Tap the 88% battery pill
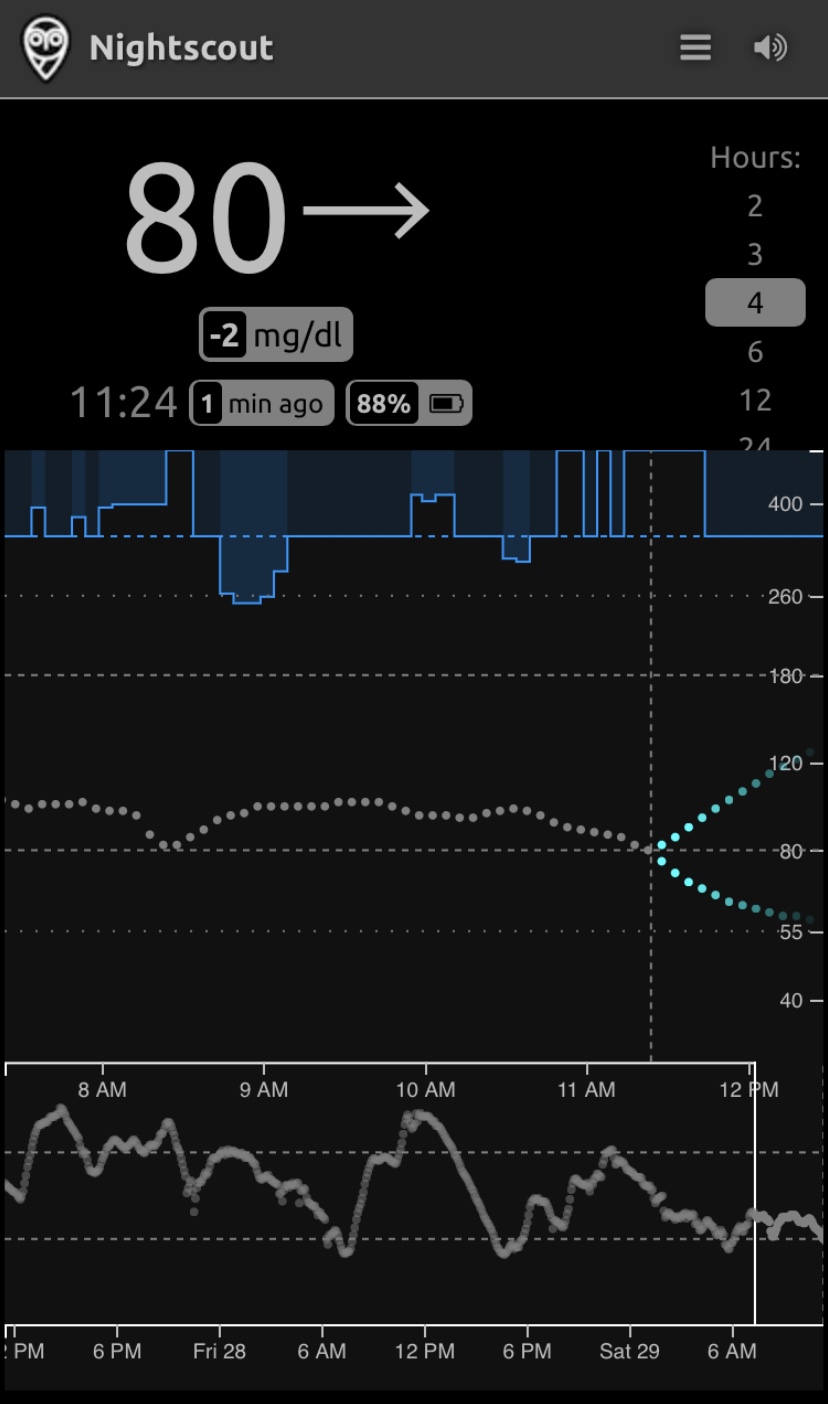 [409, 404]
